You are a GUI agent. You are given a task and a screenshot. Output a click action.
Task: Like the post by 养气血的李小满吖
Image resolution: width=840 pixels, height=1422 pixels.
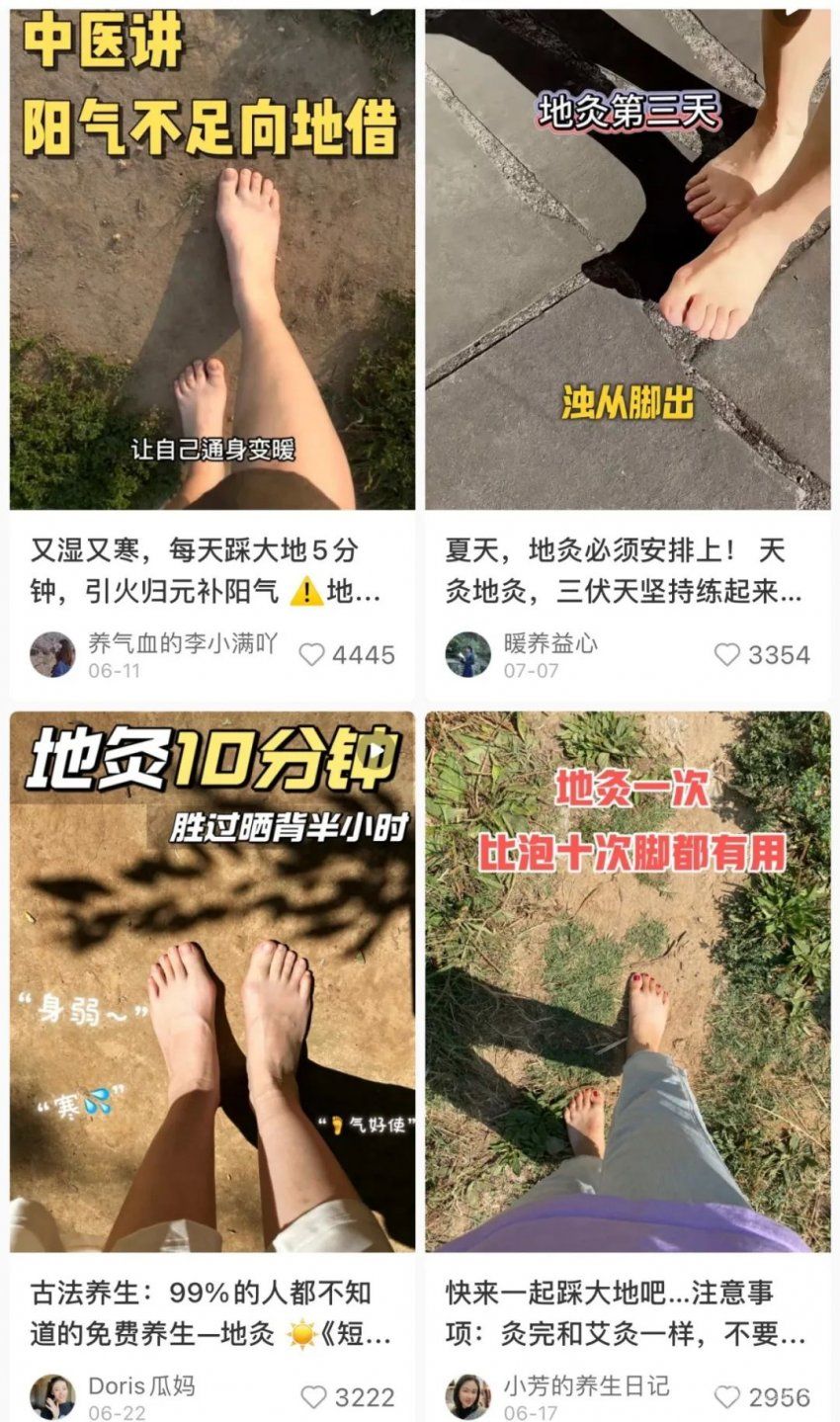[312, 654]
